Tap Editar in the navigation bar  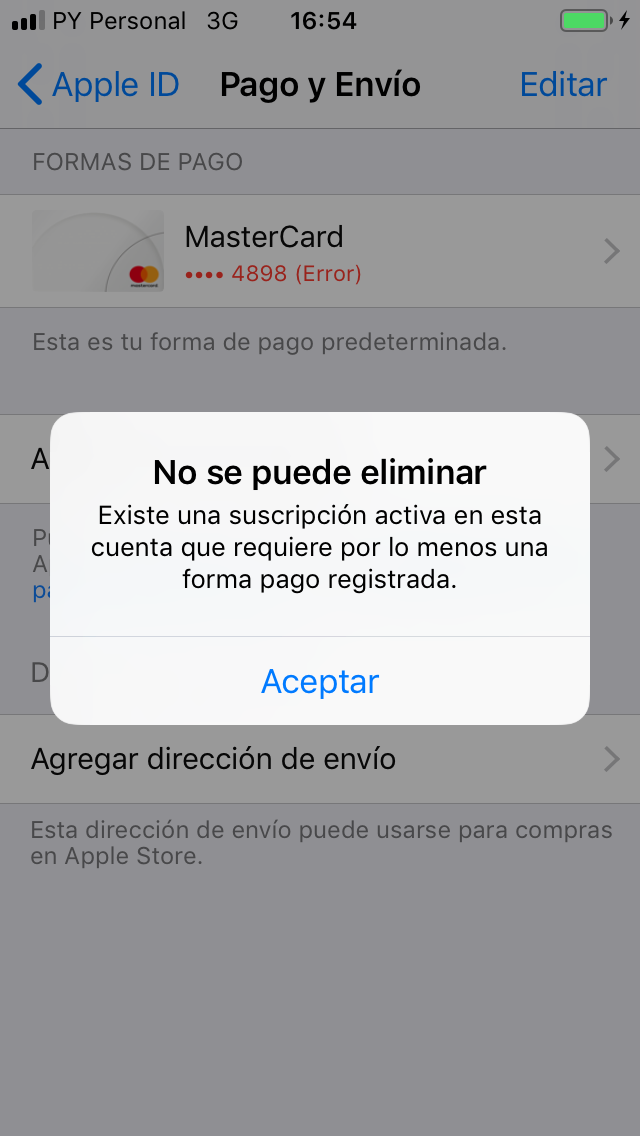pyautogui.click(x=563, y=85)
